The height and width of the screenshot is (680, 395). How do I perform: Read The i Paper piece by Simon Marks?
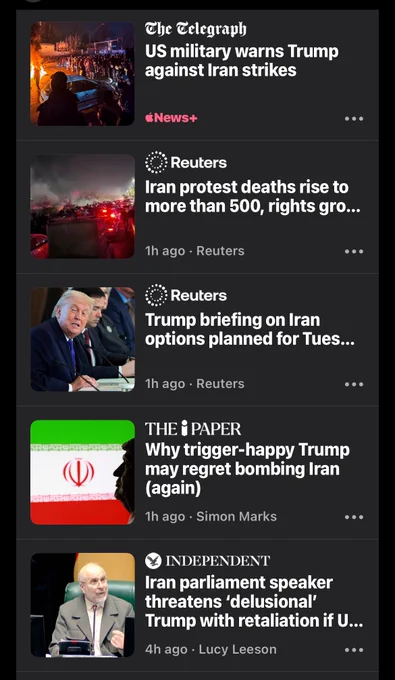tap(247, 469)
